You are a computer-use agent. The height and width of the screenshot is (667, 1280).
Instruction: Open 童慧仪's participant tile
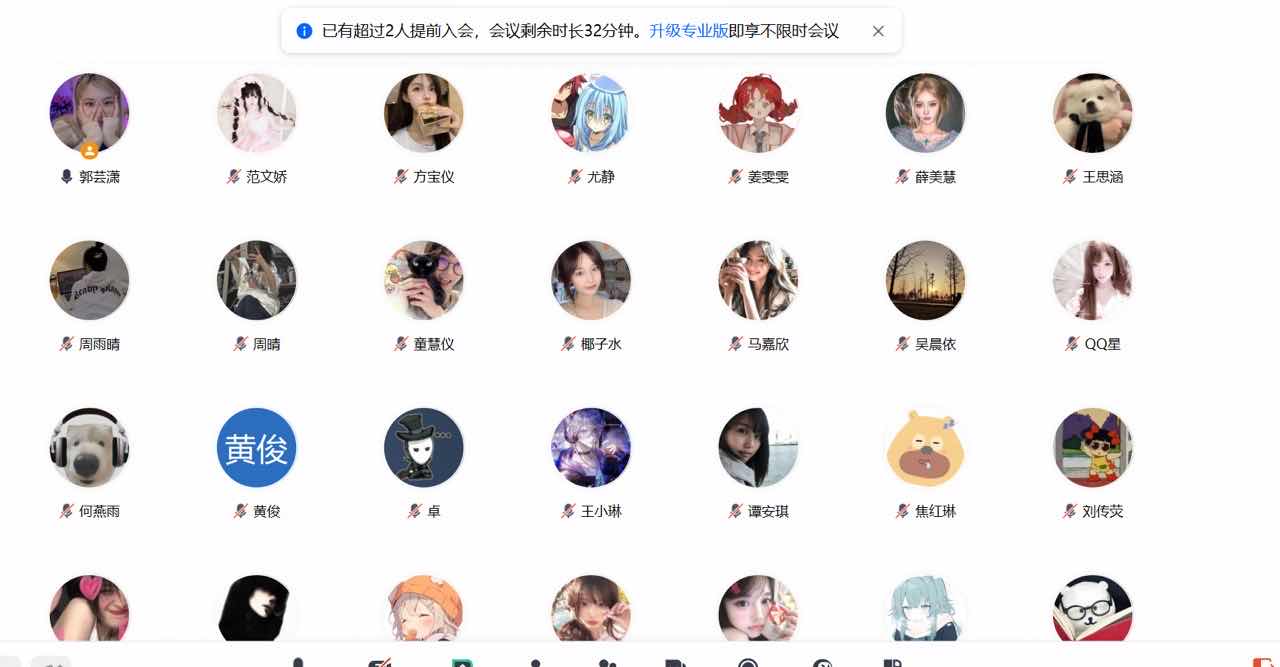423,280
